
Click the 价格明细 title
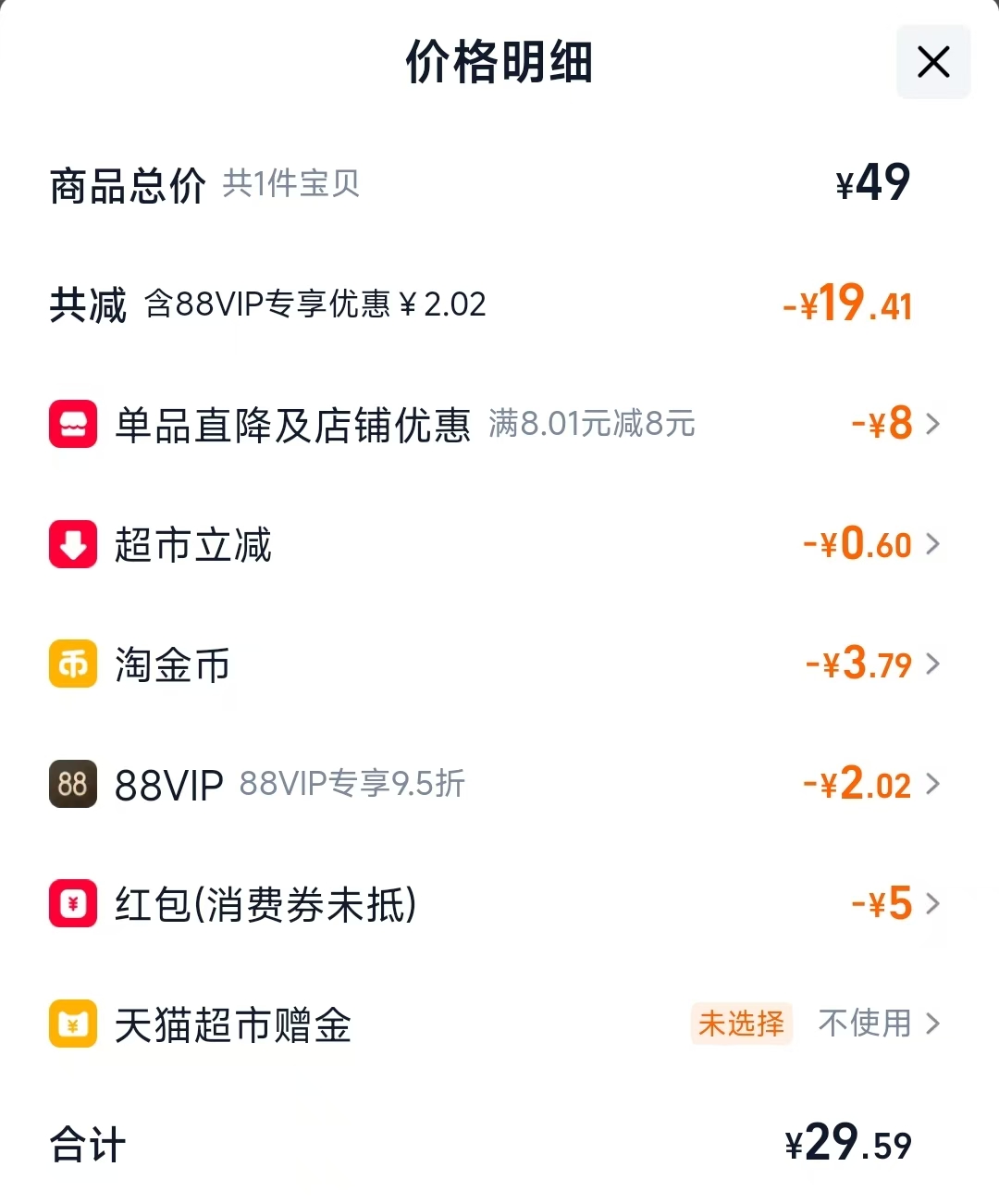click(499, 63)
